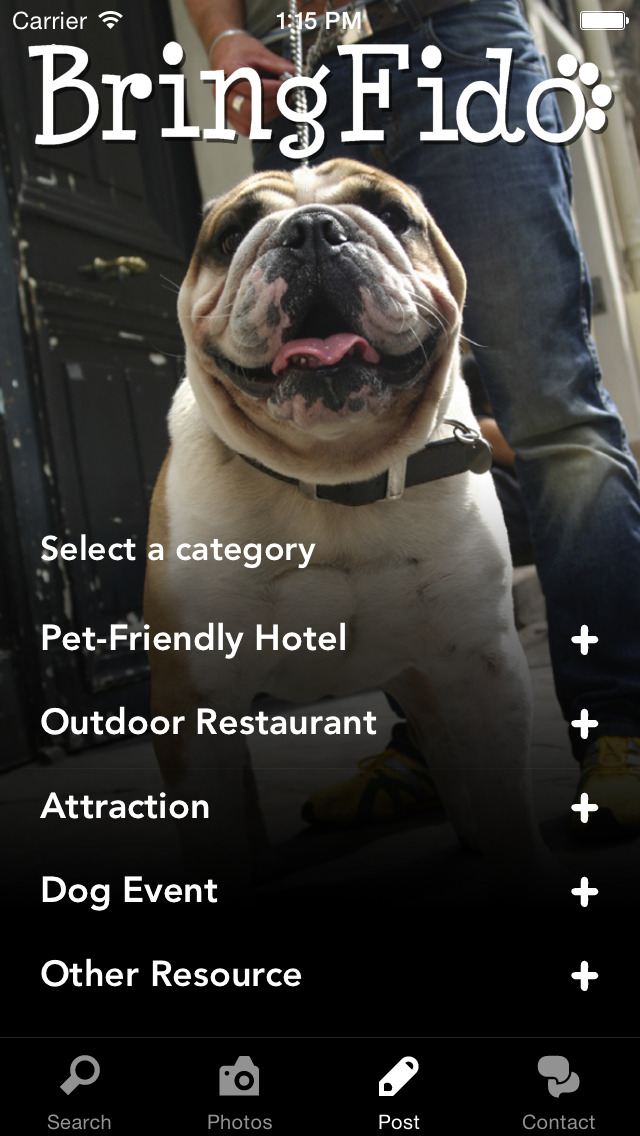The width and height of the screenshot is (640, 1136).
Task: Select the Dog Event category
Action: (x=320, y=892)
